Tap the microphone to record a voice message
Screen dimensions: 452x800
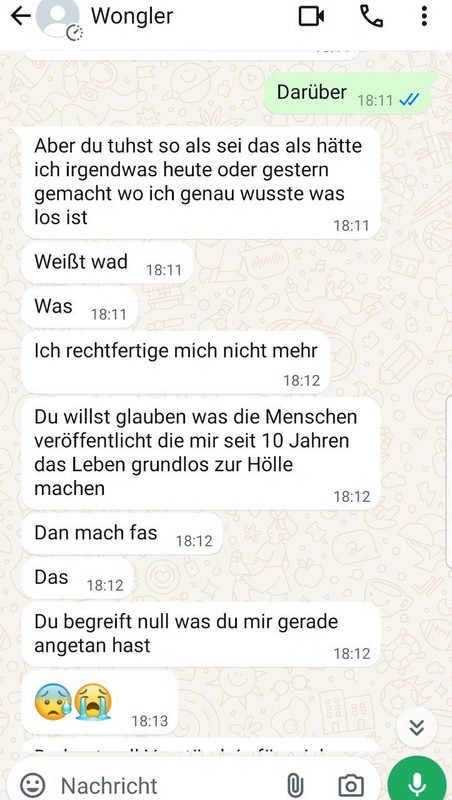click(417, 780)
